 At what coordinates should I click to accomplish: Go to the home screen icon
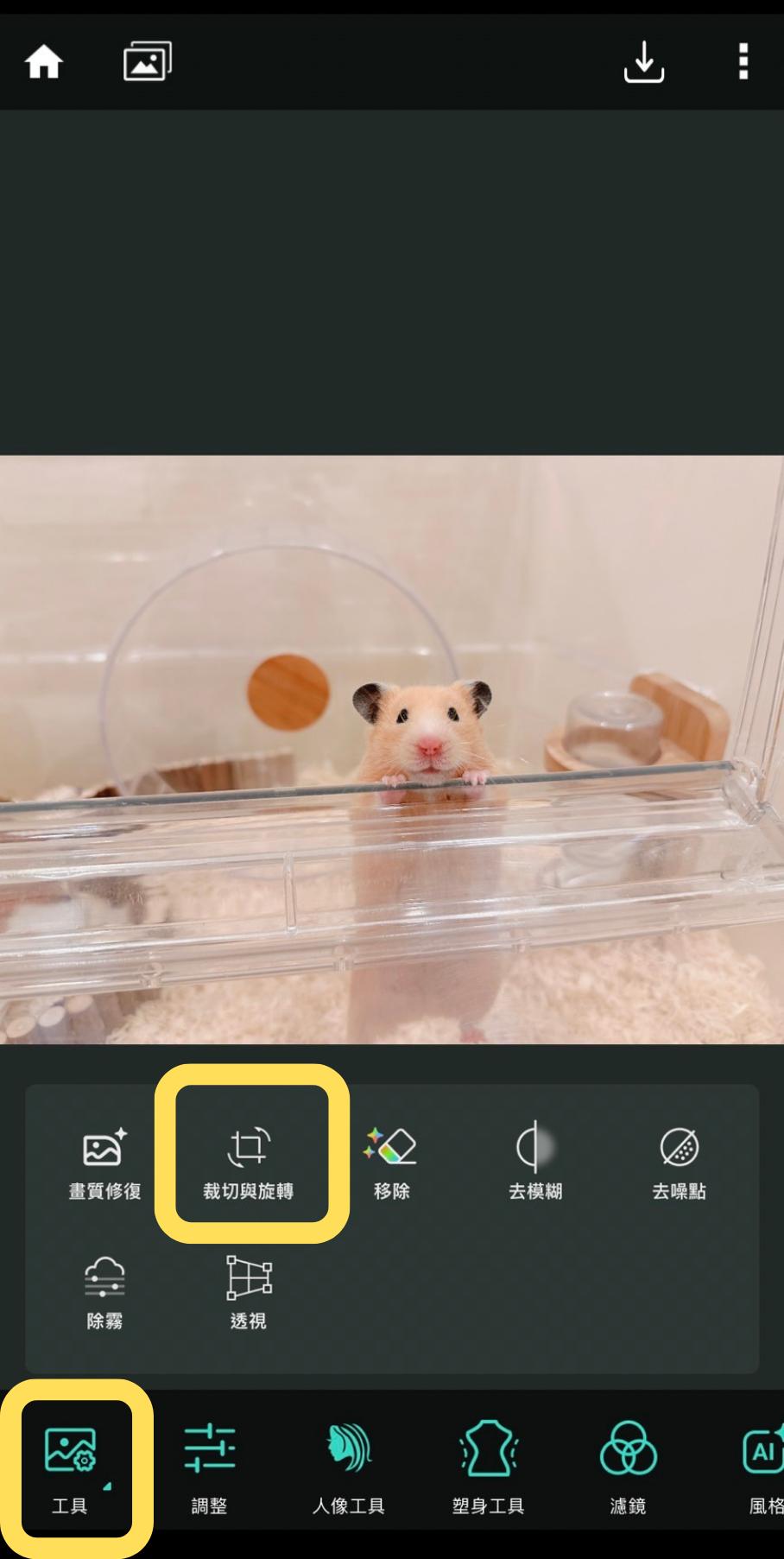pyautogui.click(x=43, y=62)
